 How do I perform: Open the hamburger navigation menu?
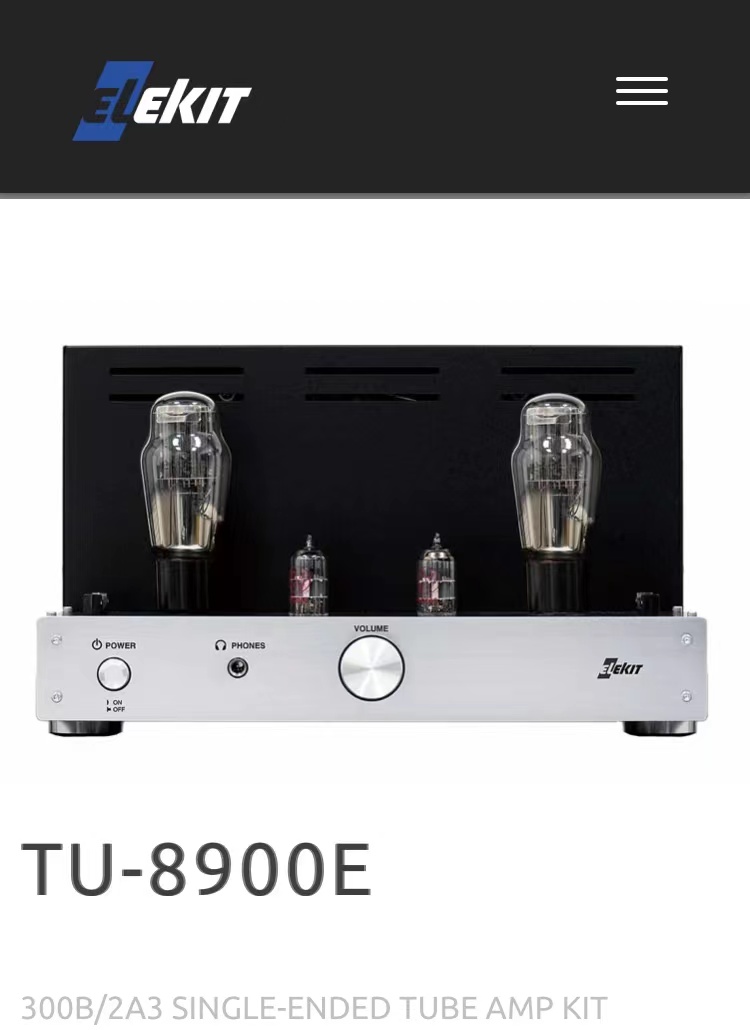(641, 91)
